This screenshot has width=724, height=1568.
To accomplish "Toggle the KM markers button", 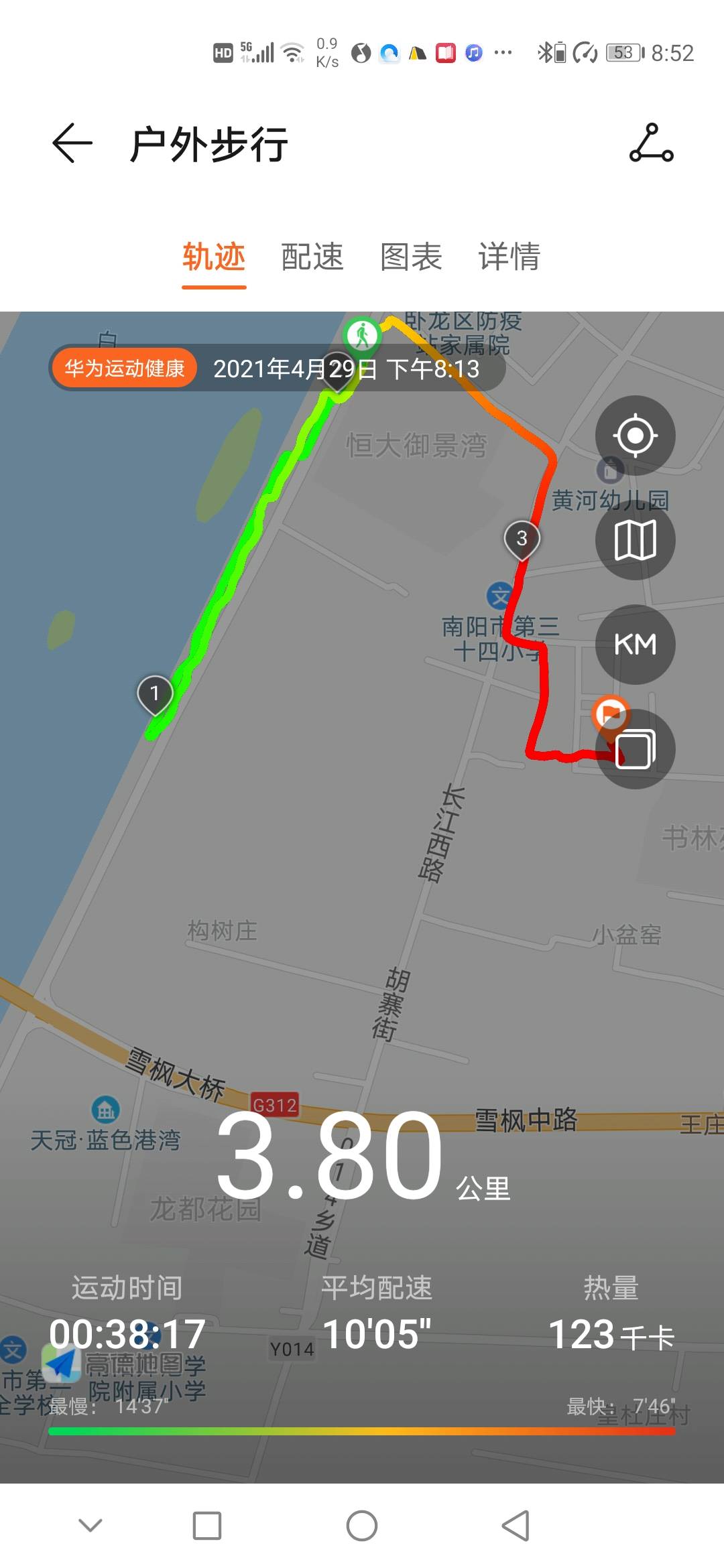I will [x=635, y=645].
